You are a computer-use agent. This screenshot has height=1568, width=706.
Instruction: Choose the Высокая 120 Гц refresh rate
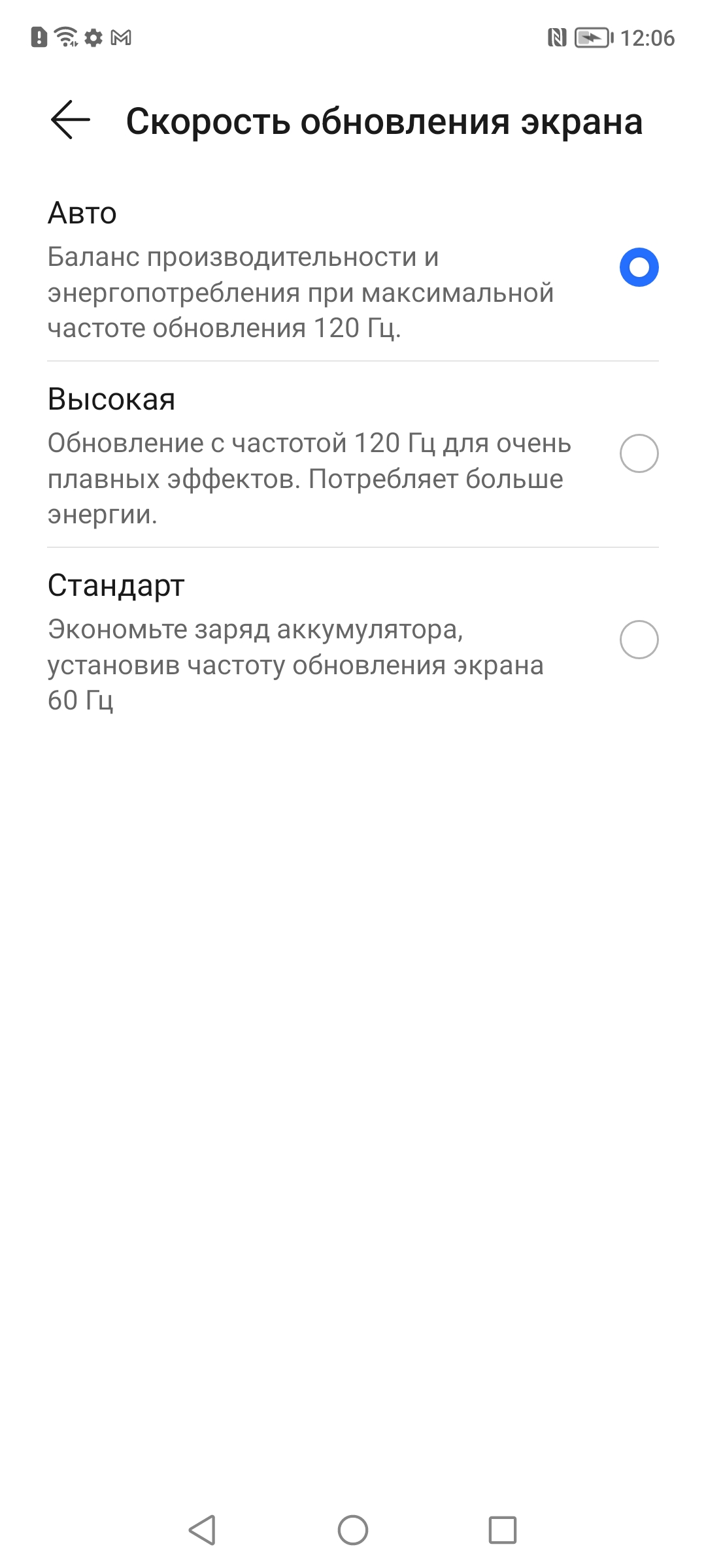point(639,453)
